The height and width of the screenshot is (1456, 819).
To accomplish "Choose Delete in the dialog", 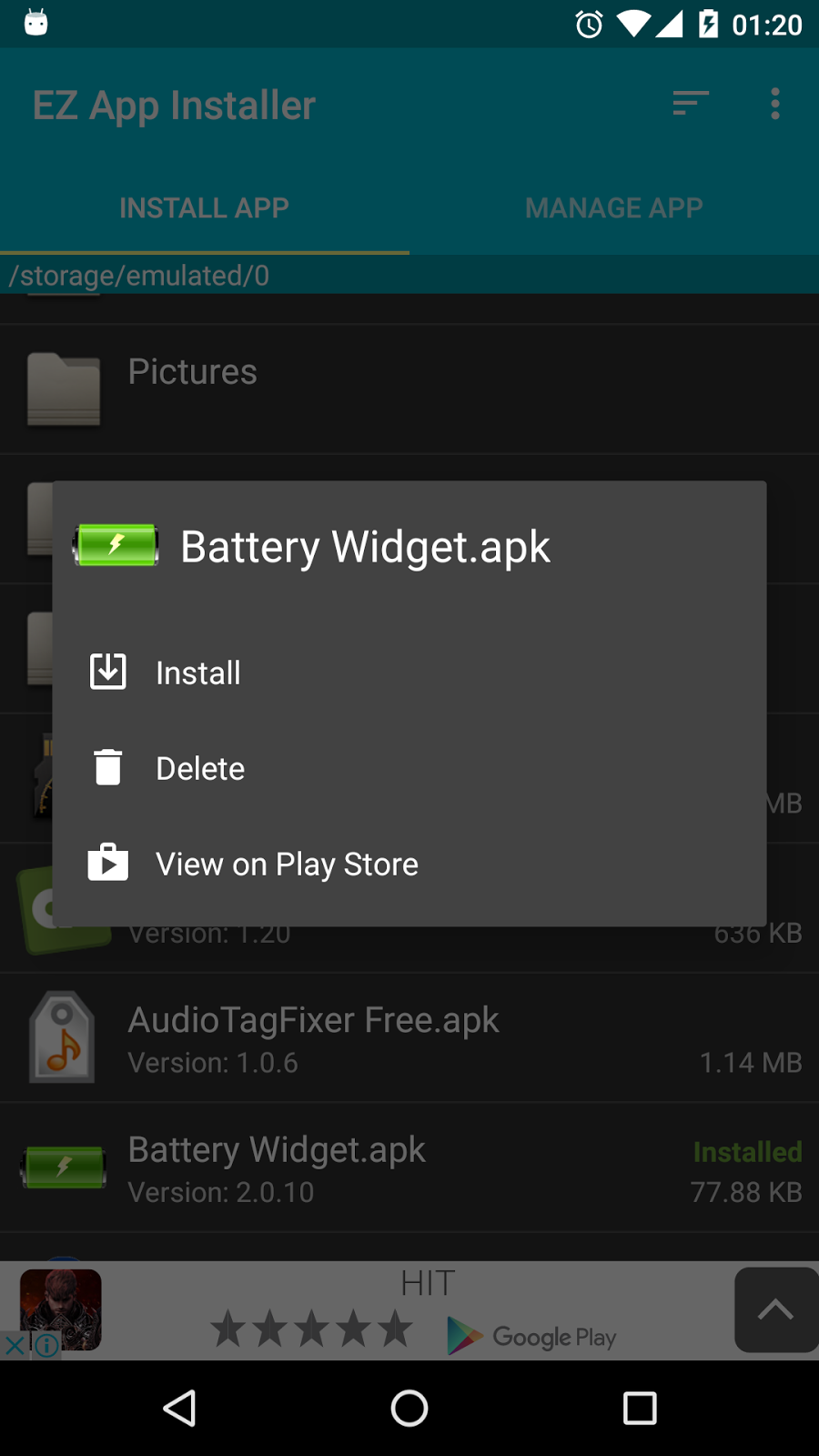I will pos(409,768).
